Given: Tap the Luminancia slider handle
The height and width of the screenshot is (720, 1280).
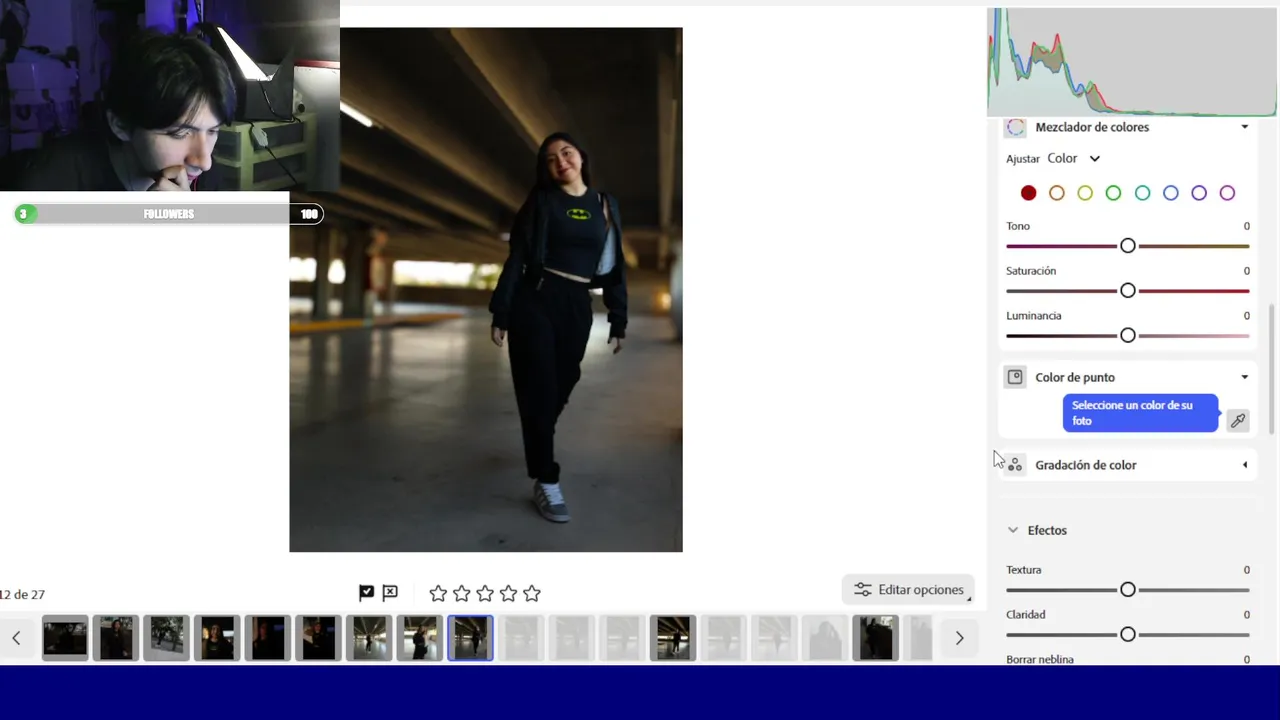Looking at the screenshot, I should coord(1128,336).
